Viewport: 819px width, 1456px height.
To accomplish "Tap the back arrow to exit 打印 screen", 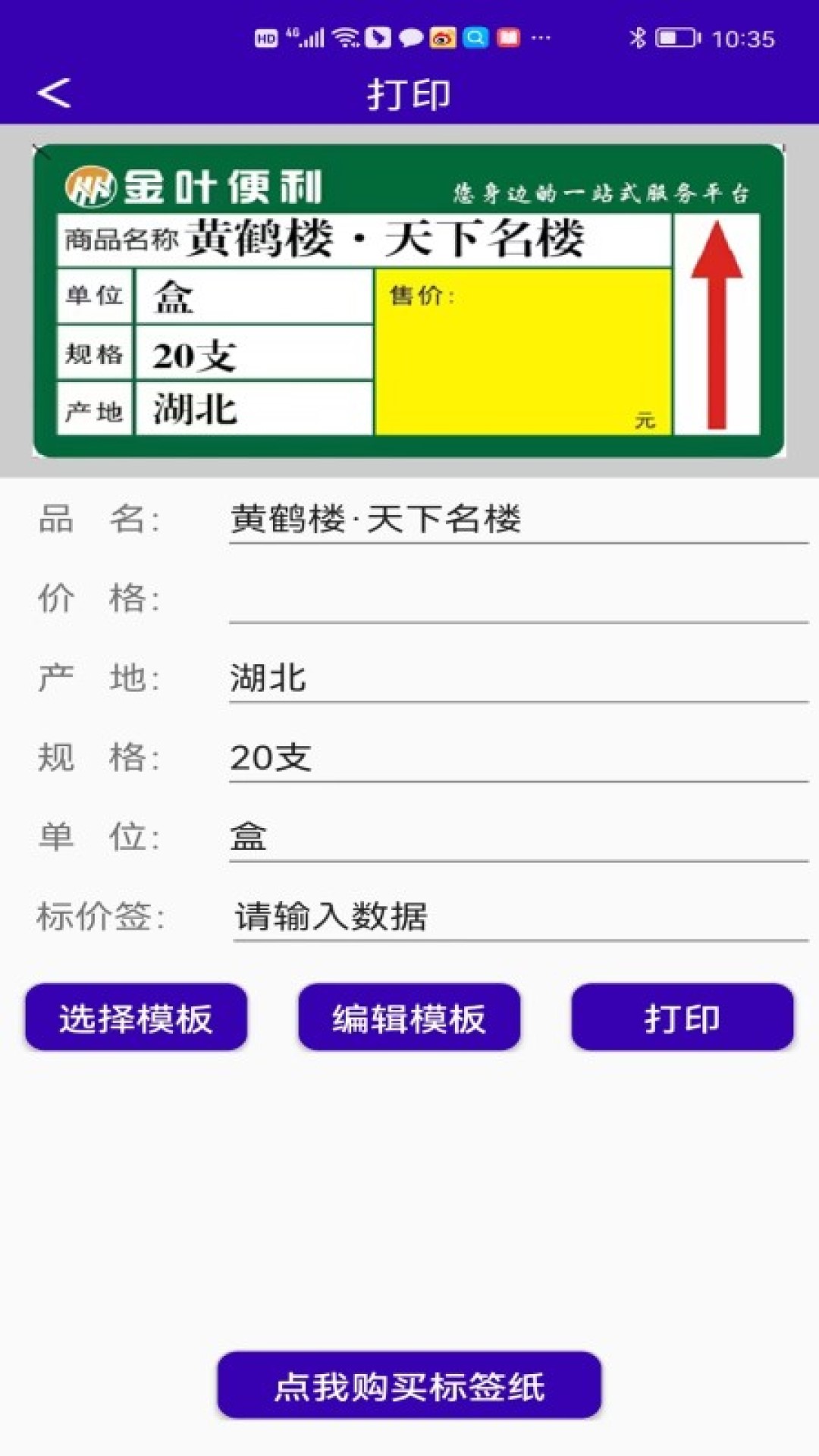I will pyautogui.click(x=53, y=93).
